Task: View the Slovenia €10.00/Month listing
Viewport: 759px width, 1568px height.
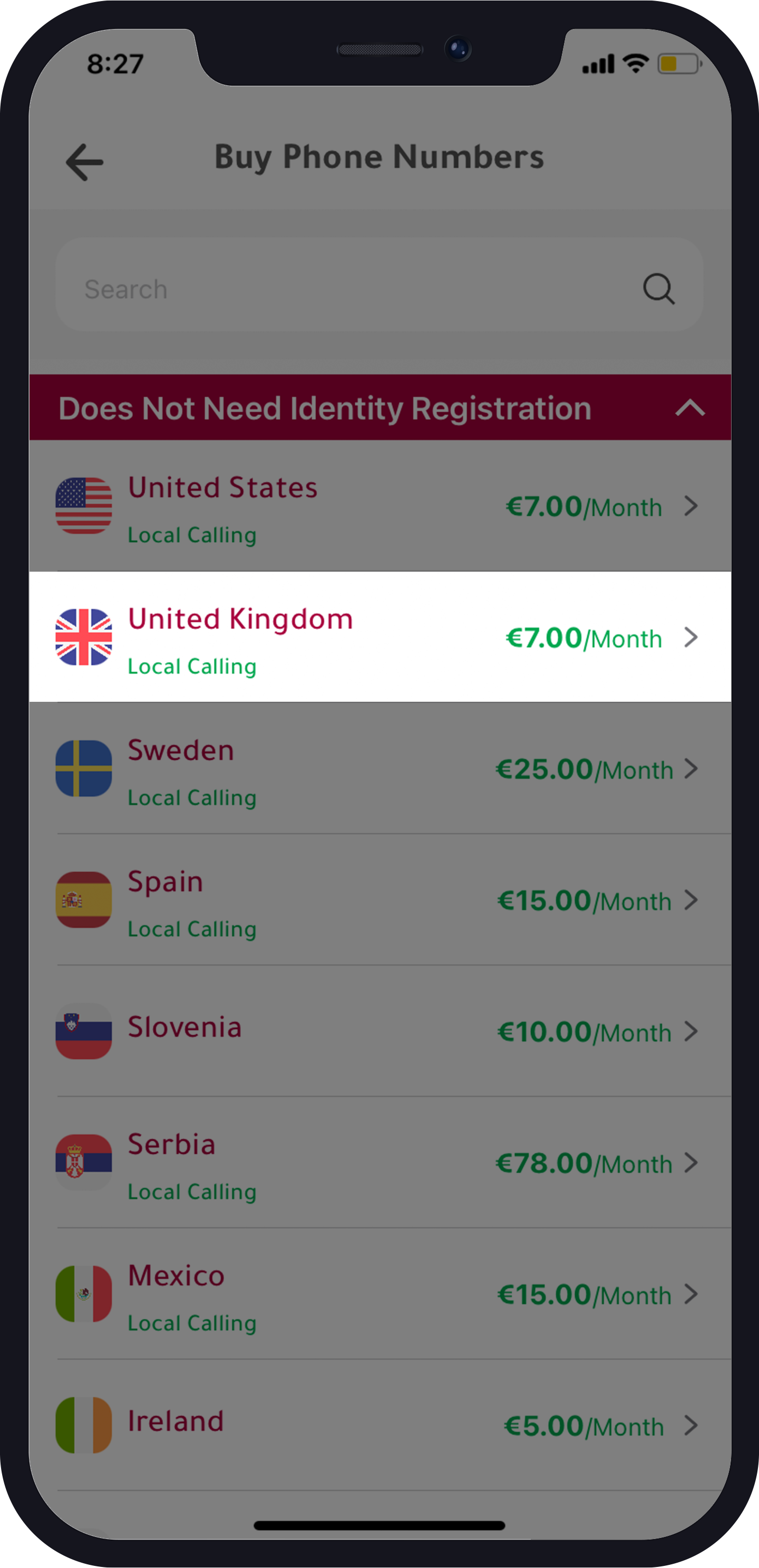Action: [x=379, y=1032]
